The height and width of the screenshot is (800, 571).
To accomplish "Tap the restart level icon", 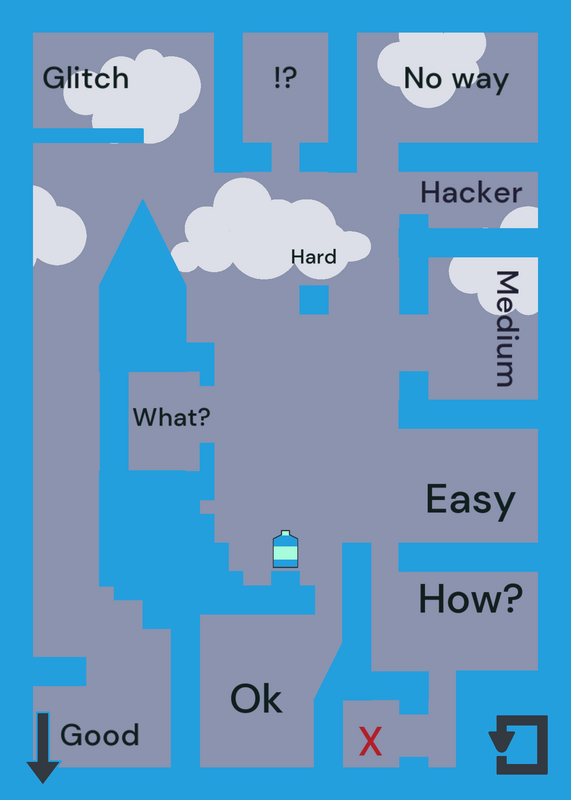I will (x=518, y=744).
